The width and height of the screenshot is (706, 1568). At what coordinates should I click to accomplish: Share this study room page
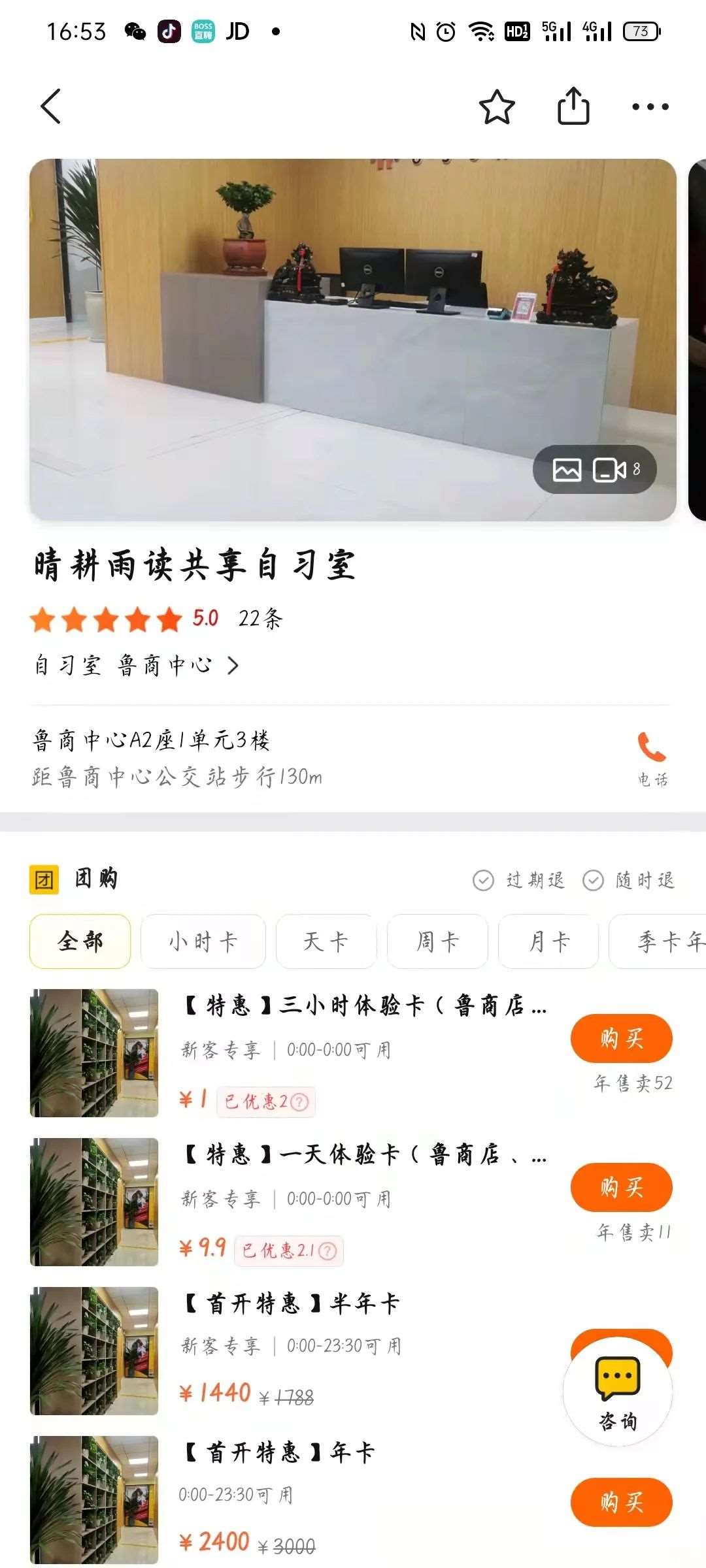point(573,106)
